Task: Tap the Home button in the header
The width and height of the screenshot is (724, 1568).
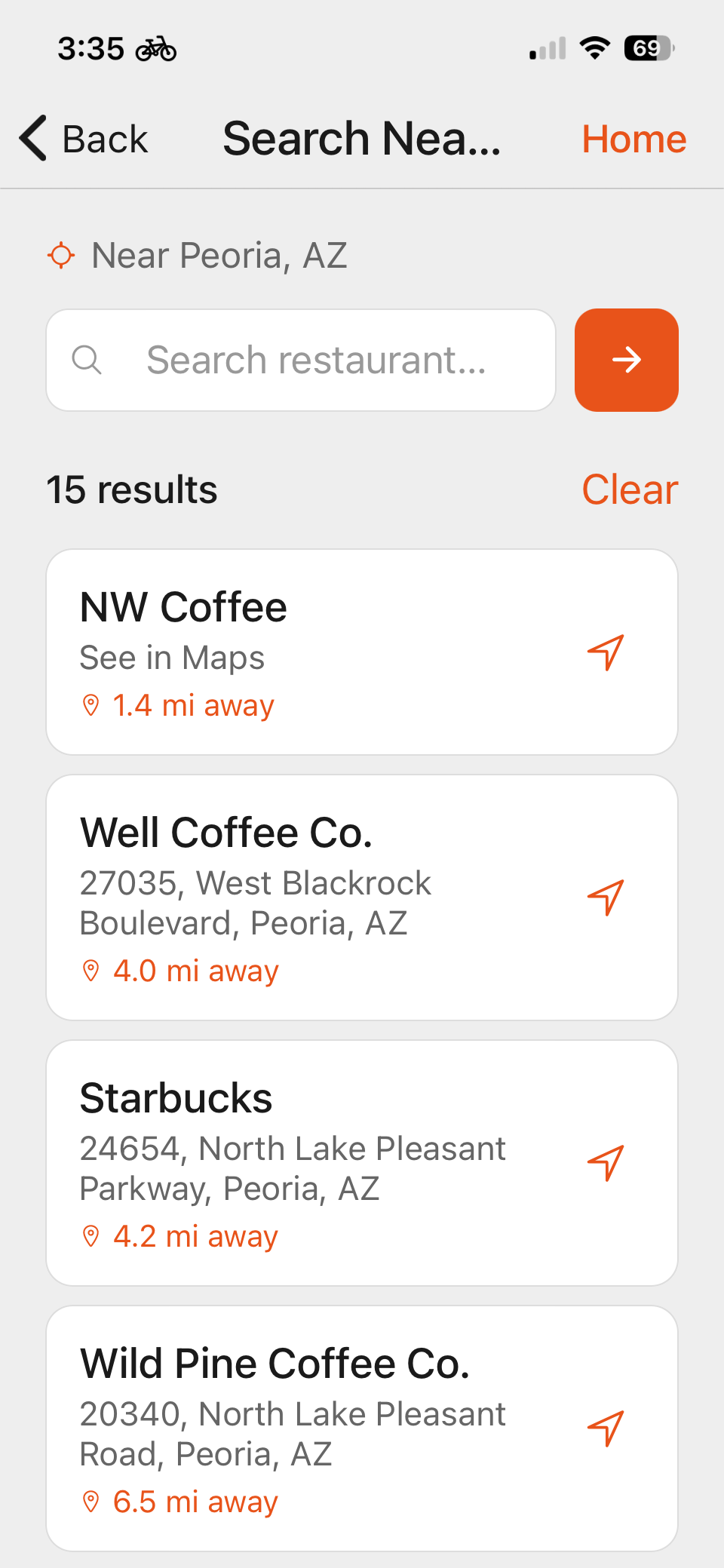Action: click(633, 139)
